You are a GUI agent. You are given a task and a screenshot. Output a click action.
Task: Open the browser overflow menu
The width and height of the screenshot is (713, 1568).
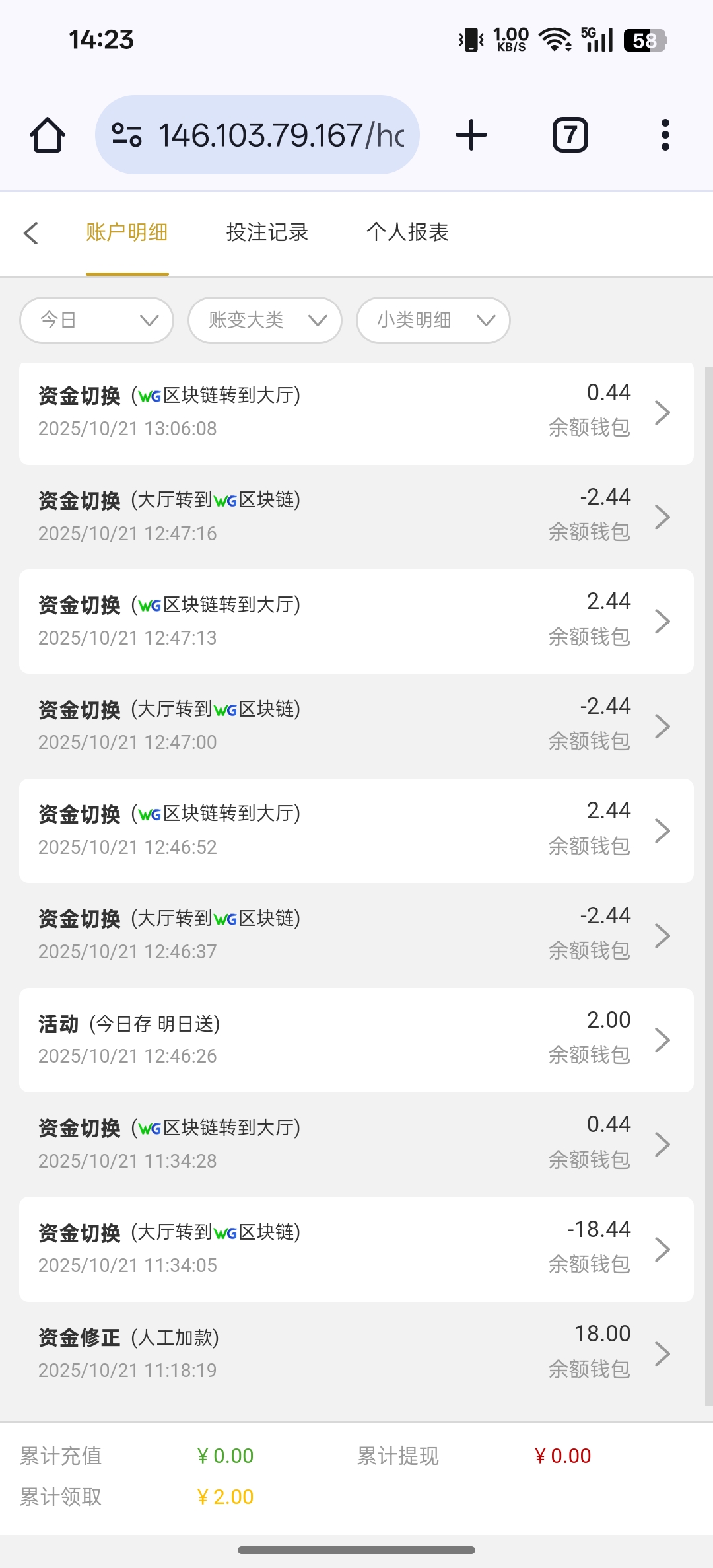[x=665, y=135]
